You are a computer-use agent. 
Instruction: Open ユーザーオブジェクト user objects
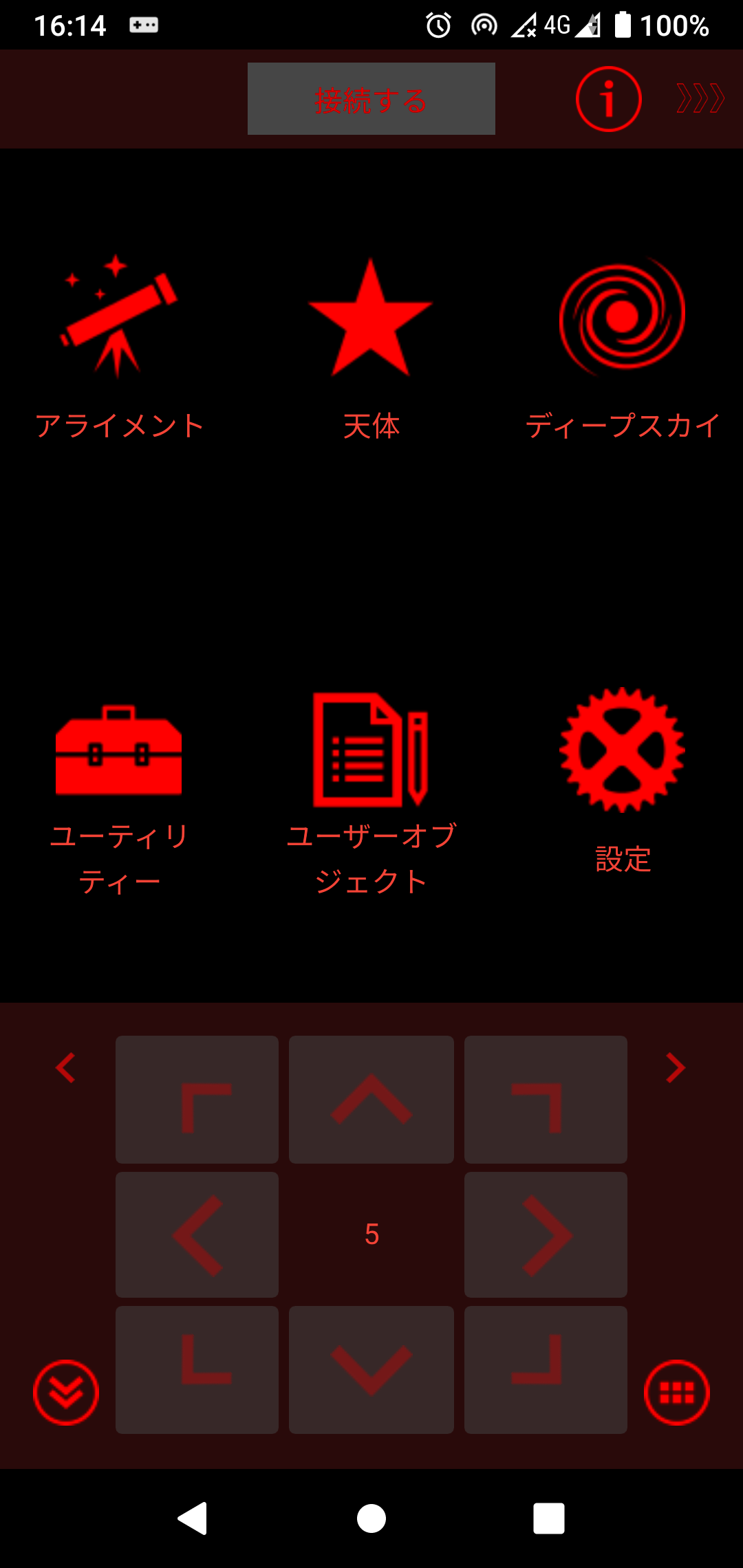[371, 794]
